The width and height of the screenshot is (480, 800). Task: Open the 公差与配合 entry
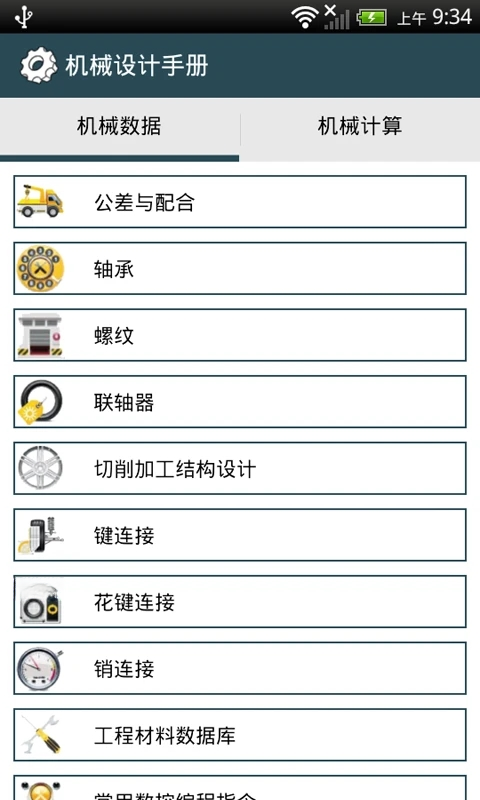coord(240,202)
